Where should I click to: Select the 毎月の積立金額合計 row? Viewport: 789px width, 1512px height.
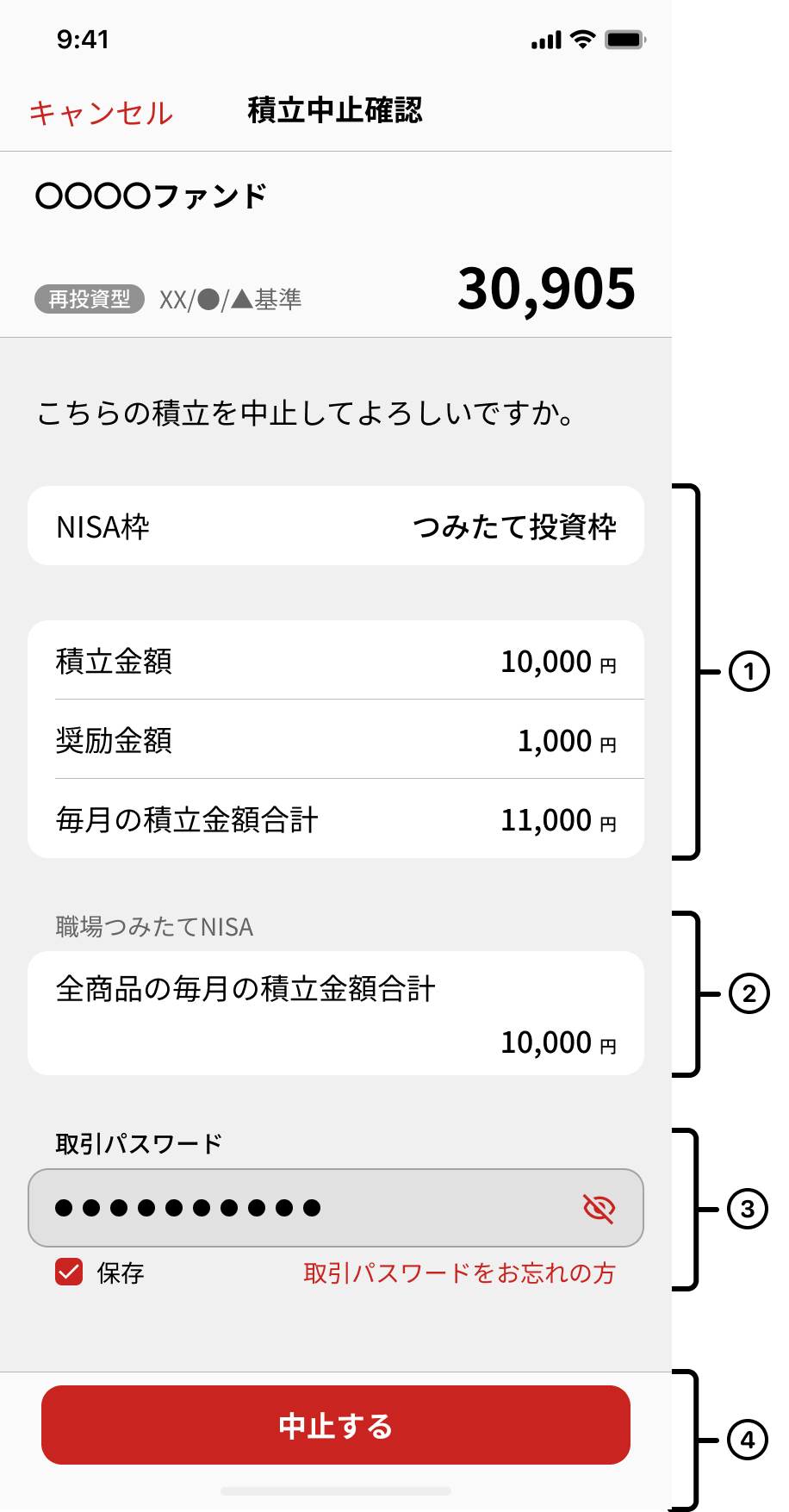(x=336, y=819)
